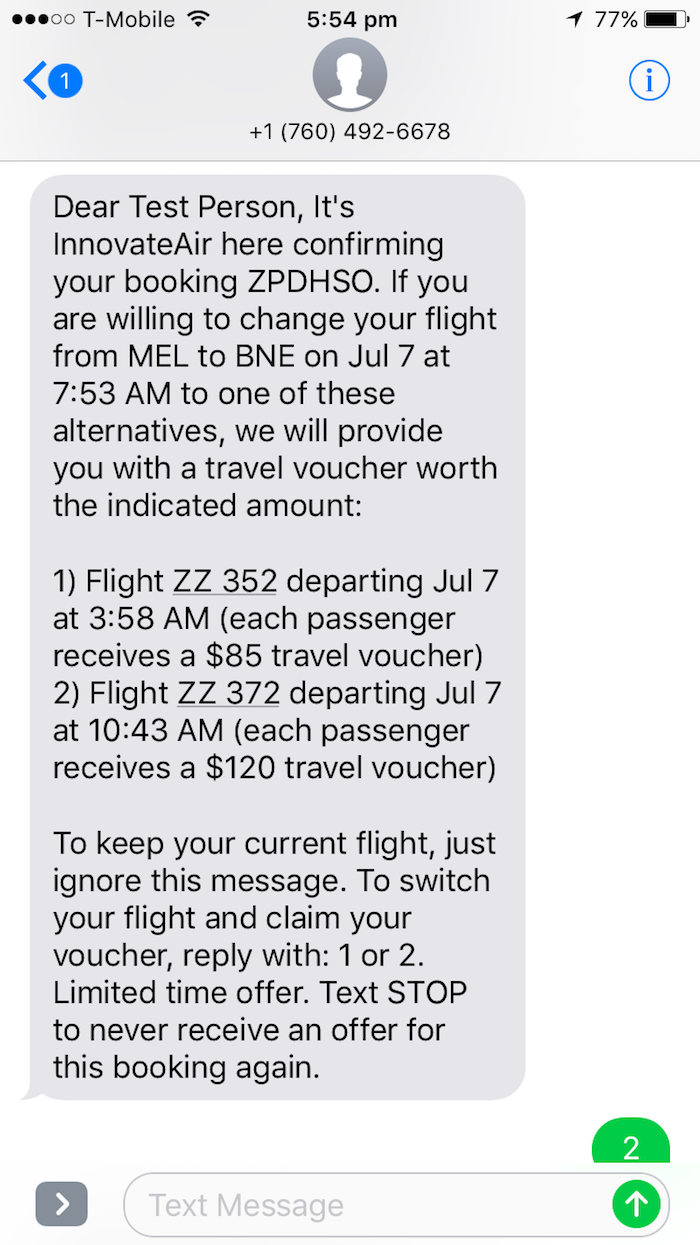Open conversation details info icon
The image size is (700, 1245).
648,80
